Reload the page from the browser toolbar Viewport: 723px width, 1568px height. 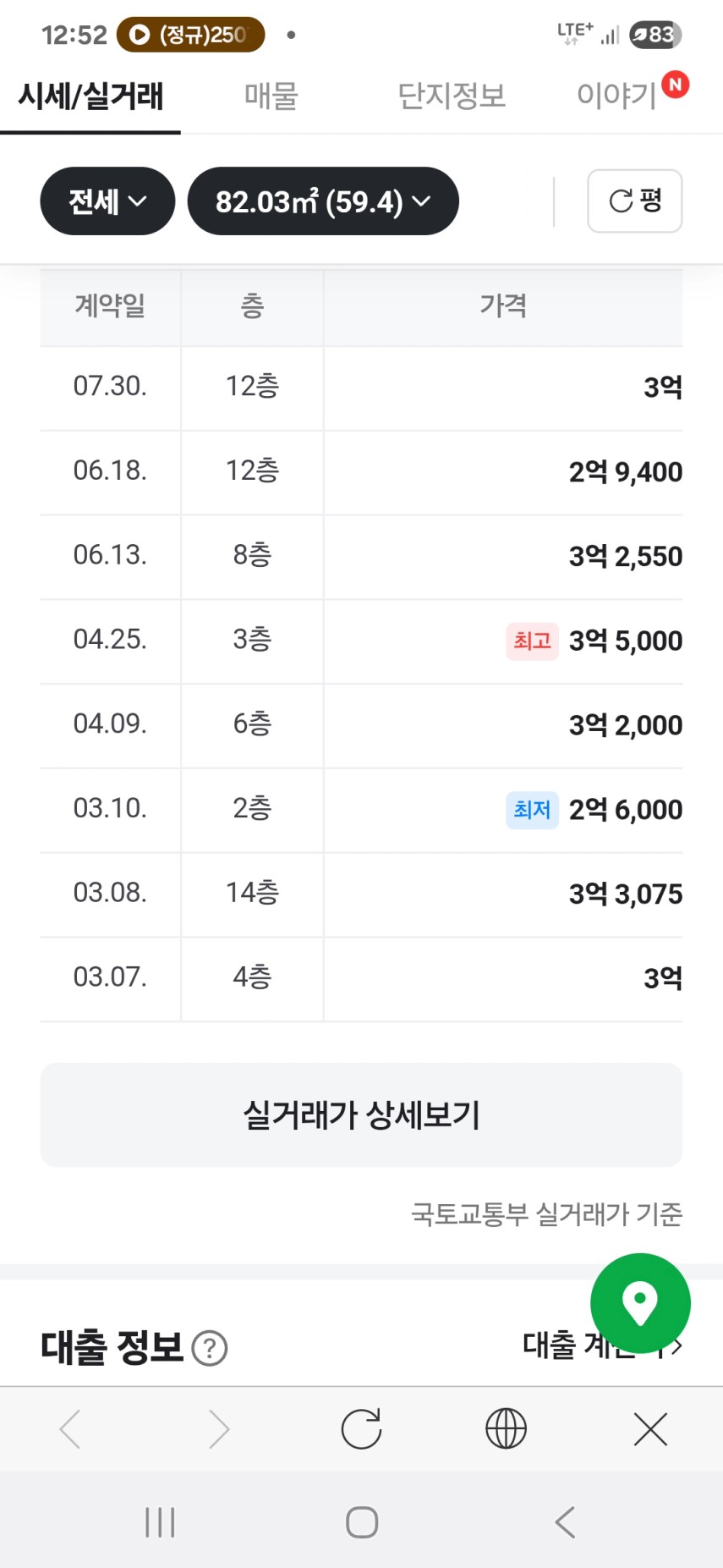(361, 1429)
